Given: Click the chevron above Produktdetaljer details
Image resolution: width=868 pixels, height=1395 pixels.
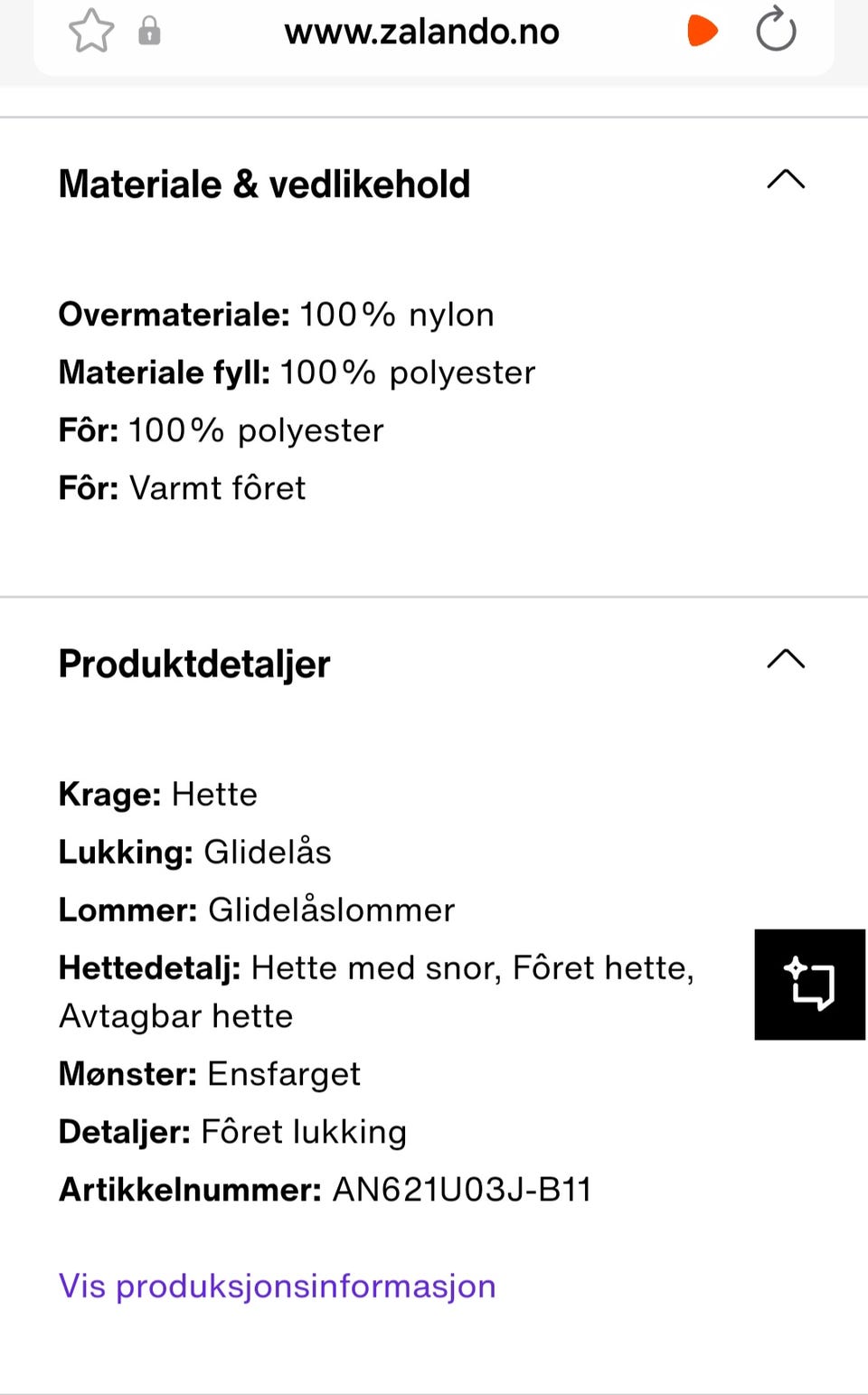Looking at the screenshot, I should click(x=786, y=660).
